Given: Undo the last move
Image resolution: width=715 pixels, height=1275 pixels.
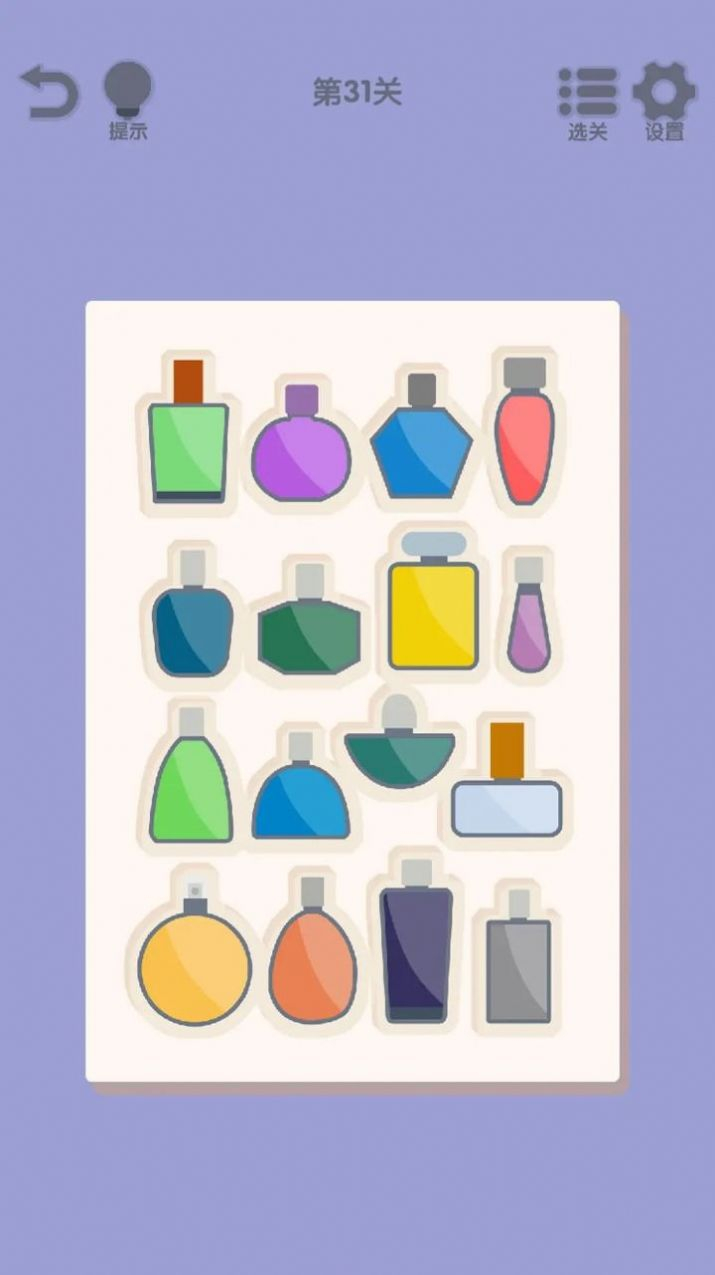Looking at the screenshot, I should click(x=49, y=93).
